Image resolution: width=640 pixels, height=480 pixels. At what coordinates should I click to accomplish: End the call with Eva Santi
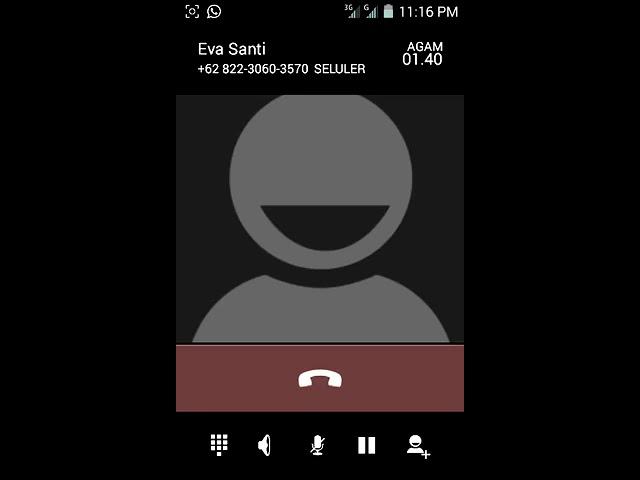pos(320,379)
